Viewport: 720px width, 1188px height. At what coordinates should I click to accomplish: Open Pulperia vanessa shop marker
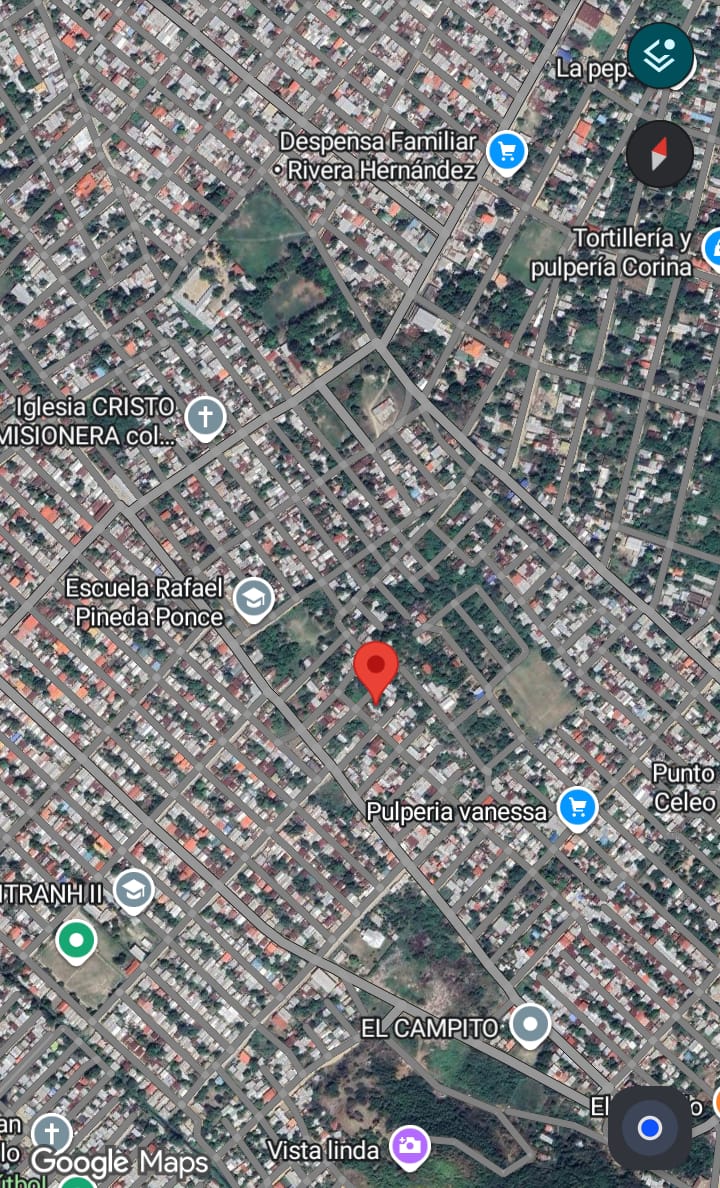tap(577, 808)
